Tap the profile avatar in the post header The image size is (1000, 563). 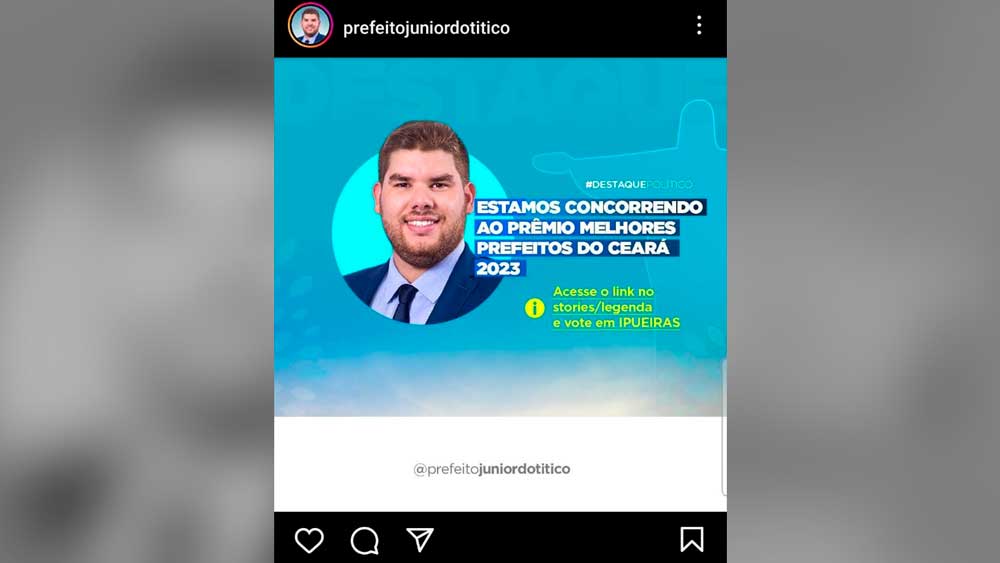(310, 26)
